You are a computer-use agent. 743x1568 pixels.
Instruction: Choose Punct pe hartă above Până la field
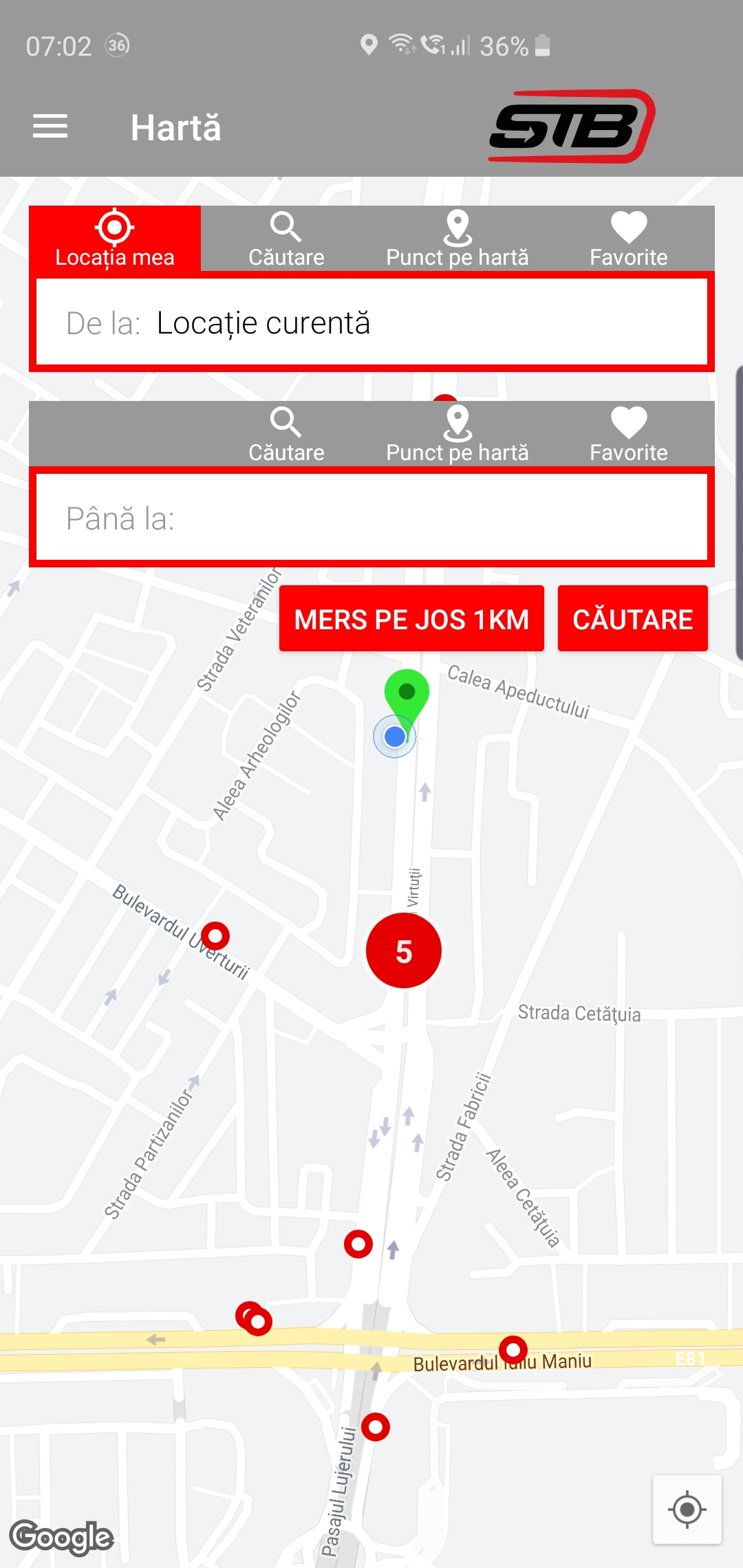457,434
